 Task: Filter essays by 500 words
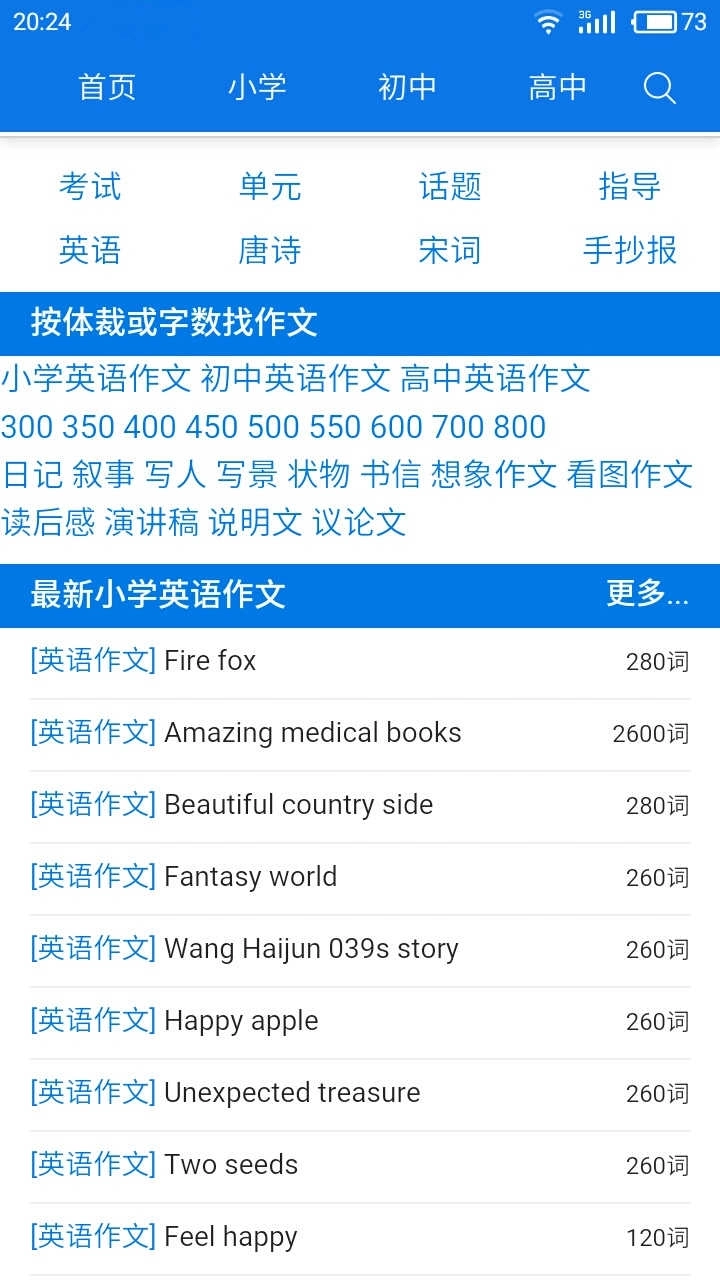[273, 427]
